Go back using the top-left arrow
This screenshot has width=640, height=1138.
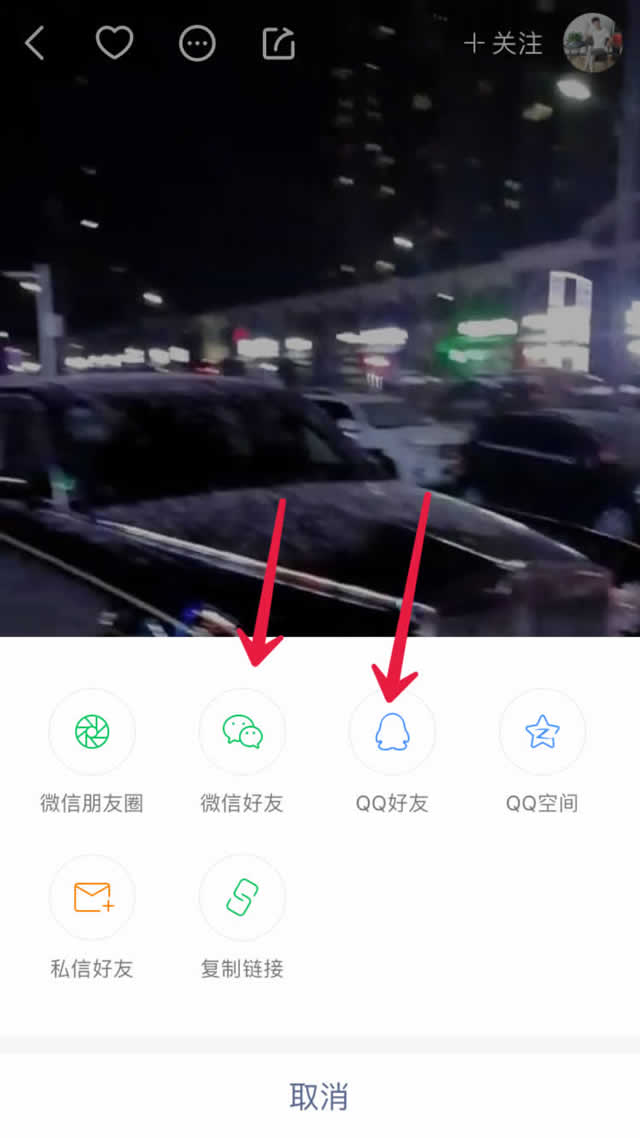click(x=35, y=43)
